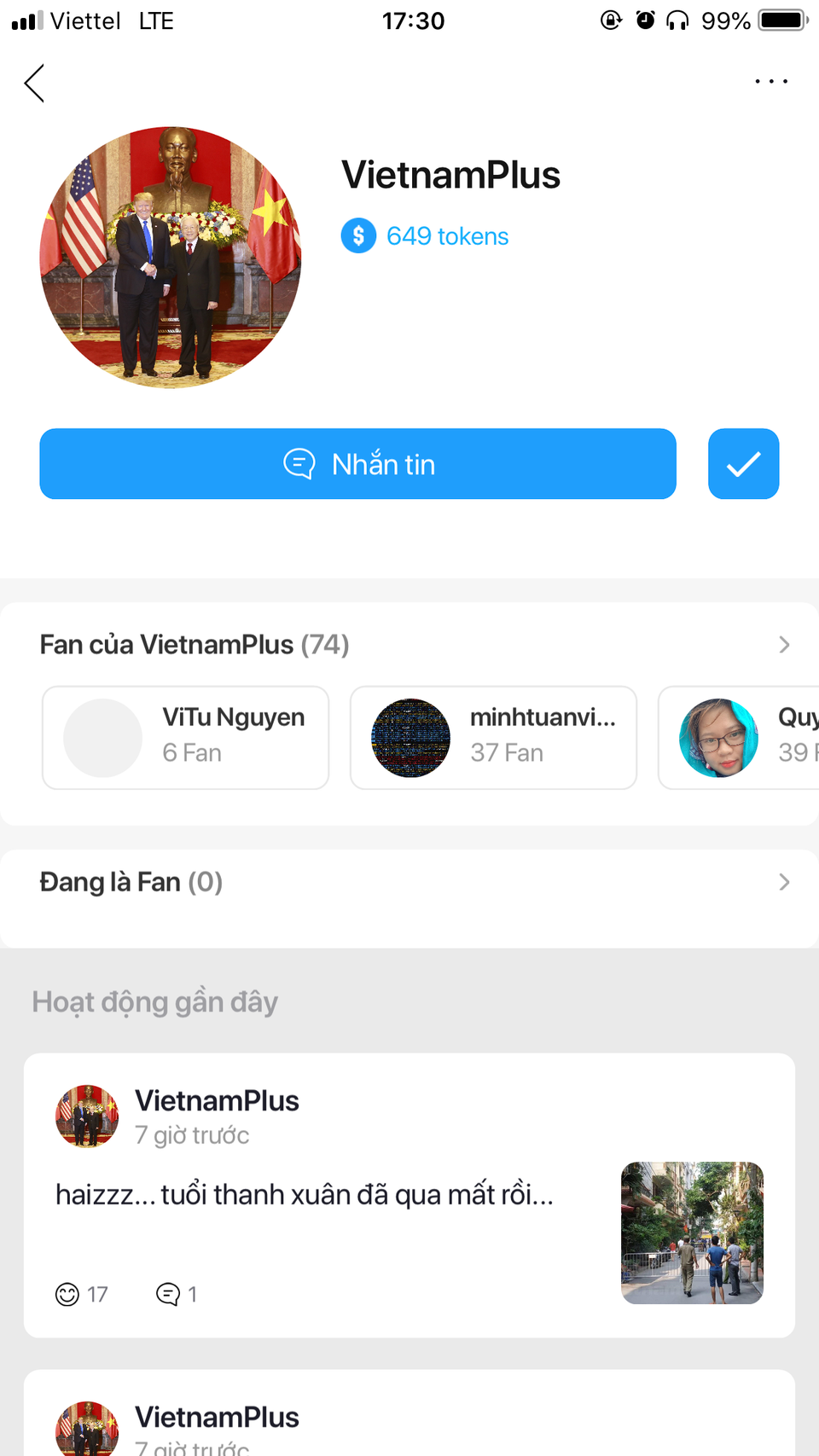Click VietnamPlus avatar in the recent activity post
Viewport: 819px width, 1456px height.
click(86, 1115)
